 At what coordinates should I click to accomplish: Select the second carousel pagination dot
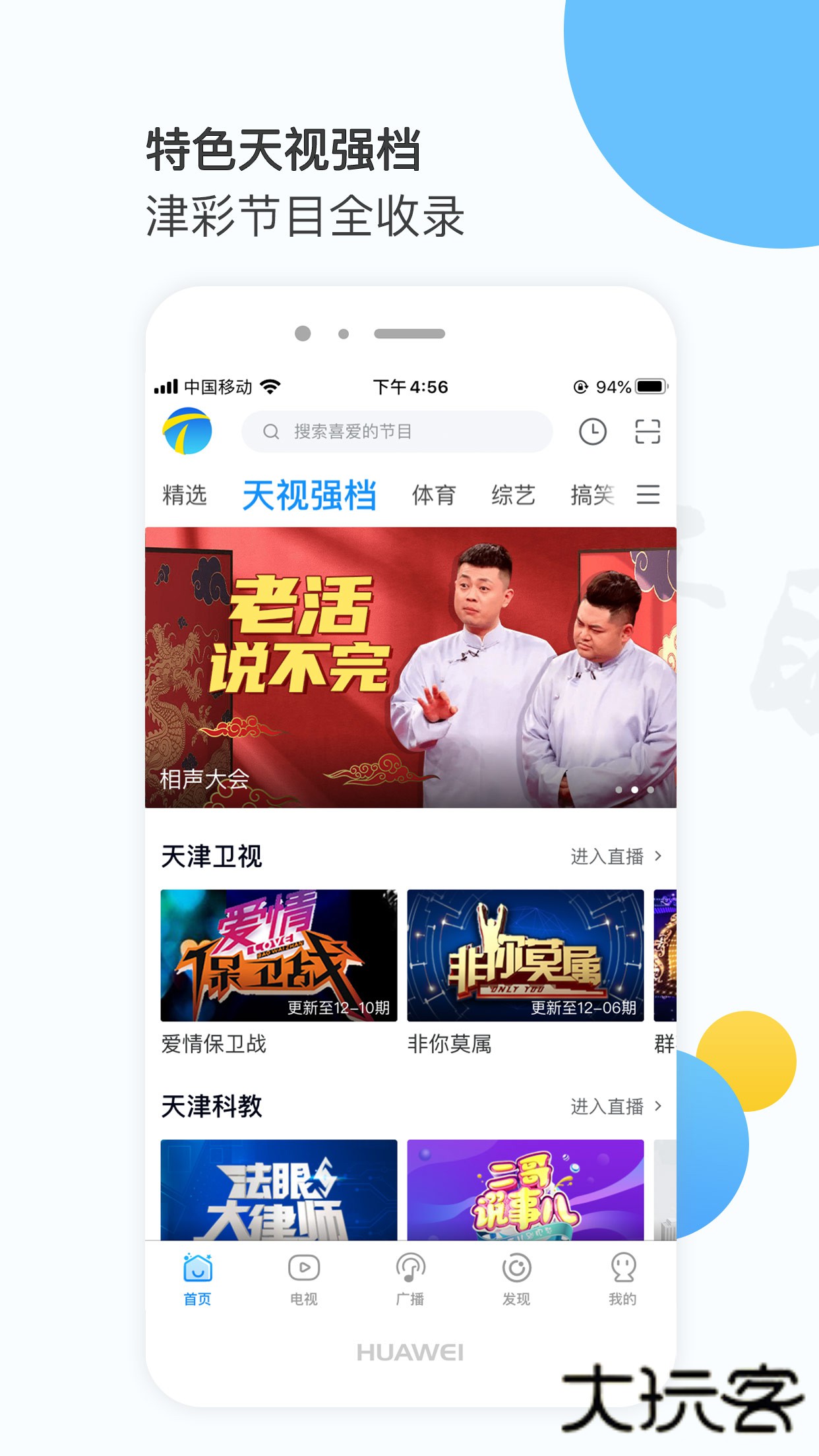pos(634,789)
